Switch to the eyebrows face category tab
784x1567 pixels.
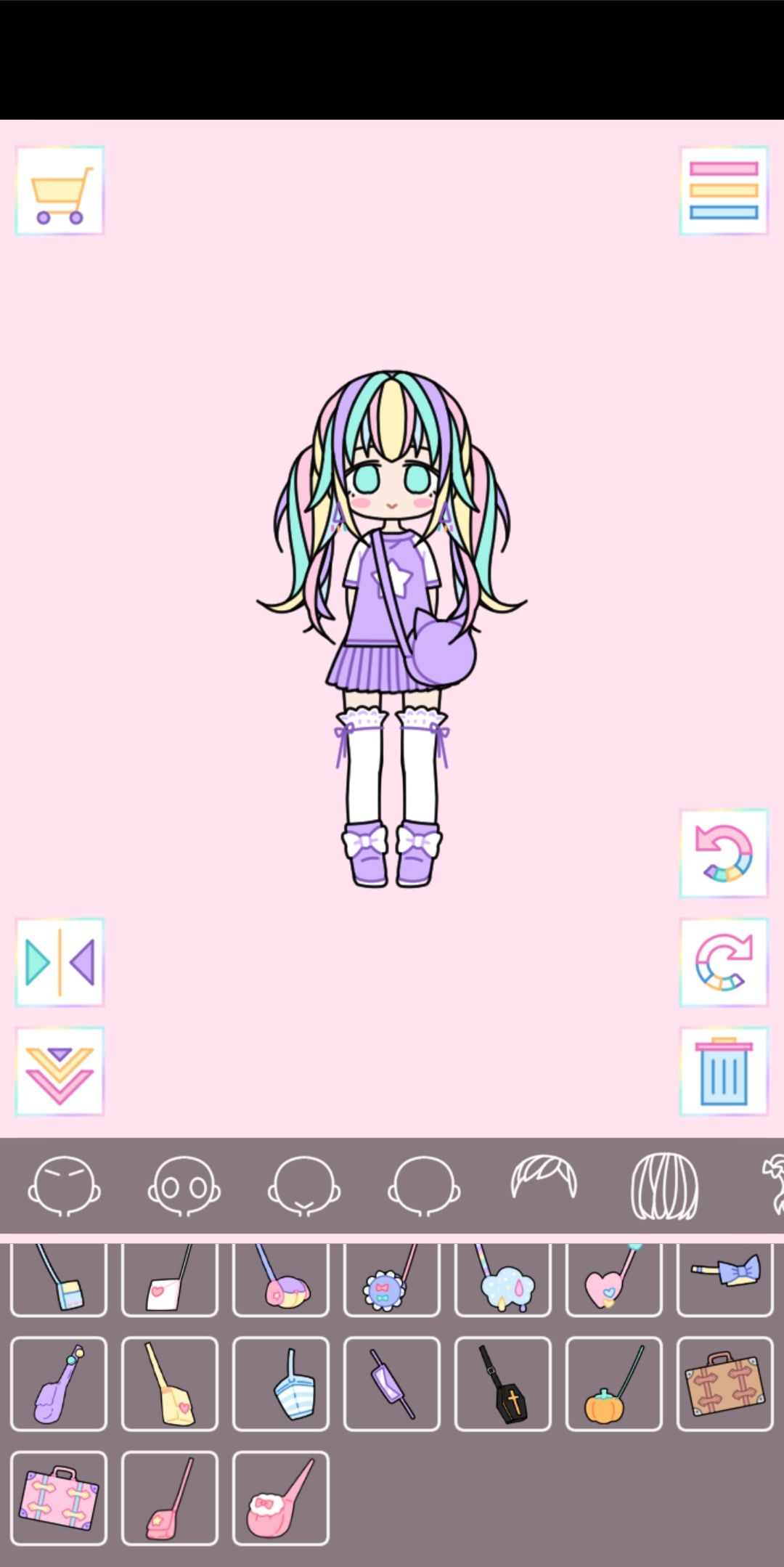(x=64, y=1186)
